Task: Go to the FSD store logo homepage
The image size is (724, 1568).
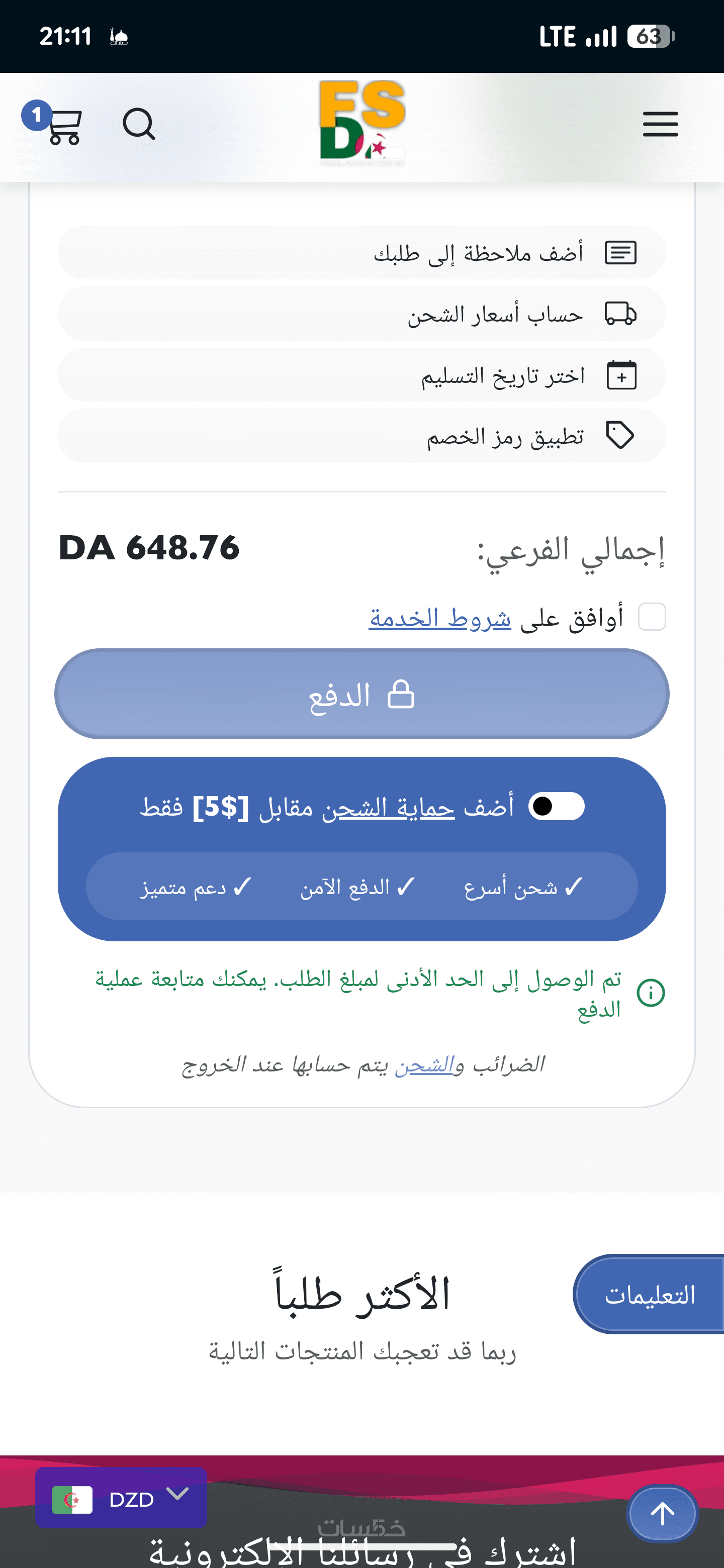Action: 363,124
